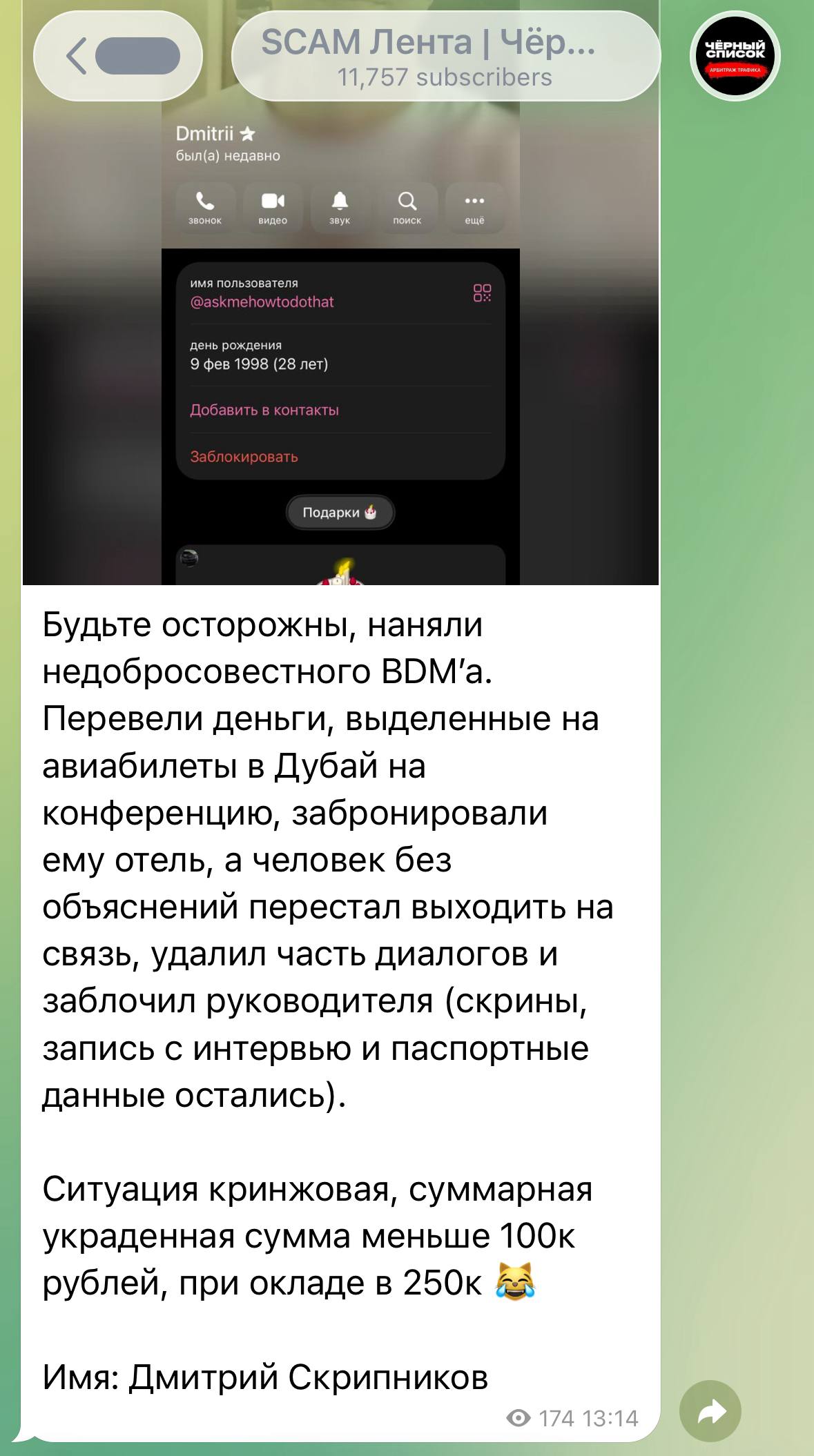Go back to the chat list
Viewport: 814px width, 1456px height.
[x=117, y=56]
